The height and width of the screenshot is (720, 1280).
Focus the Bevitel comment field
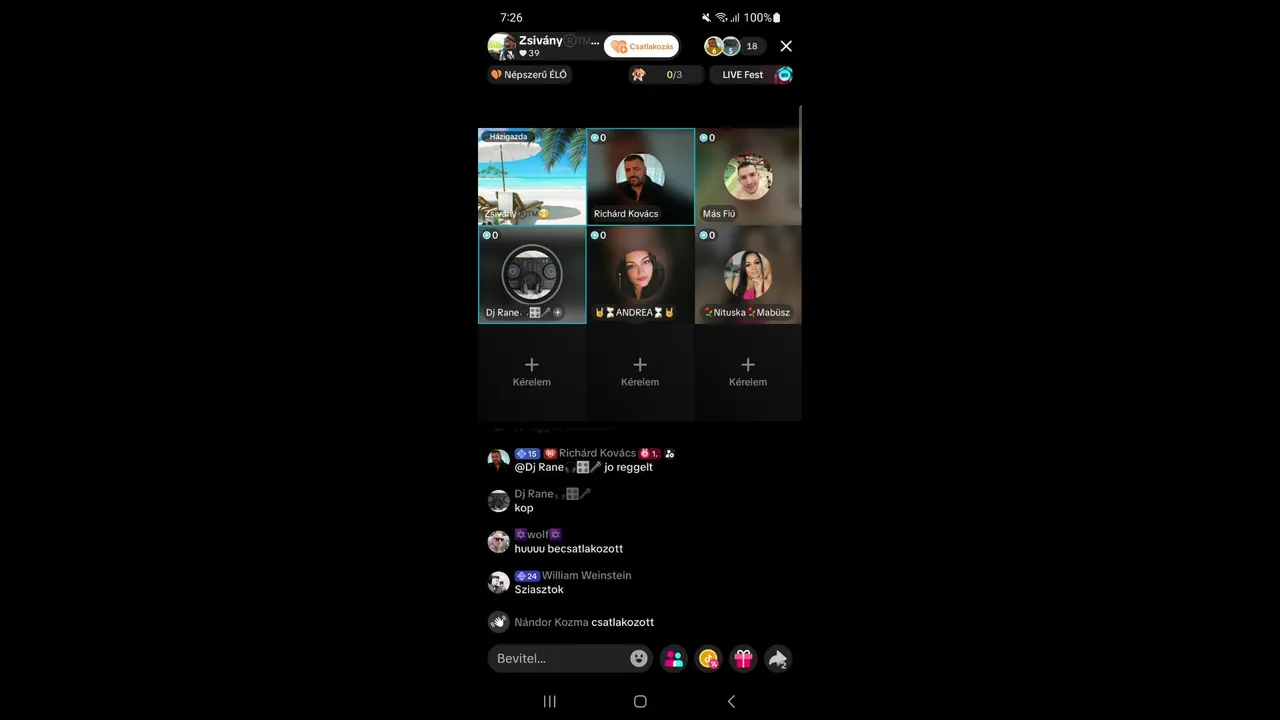(558, 658)
